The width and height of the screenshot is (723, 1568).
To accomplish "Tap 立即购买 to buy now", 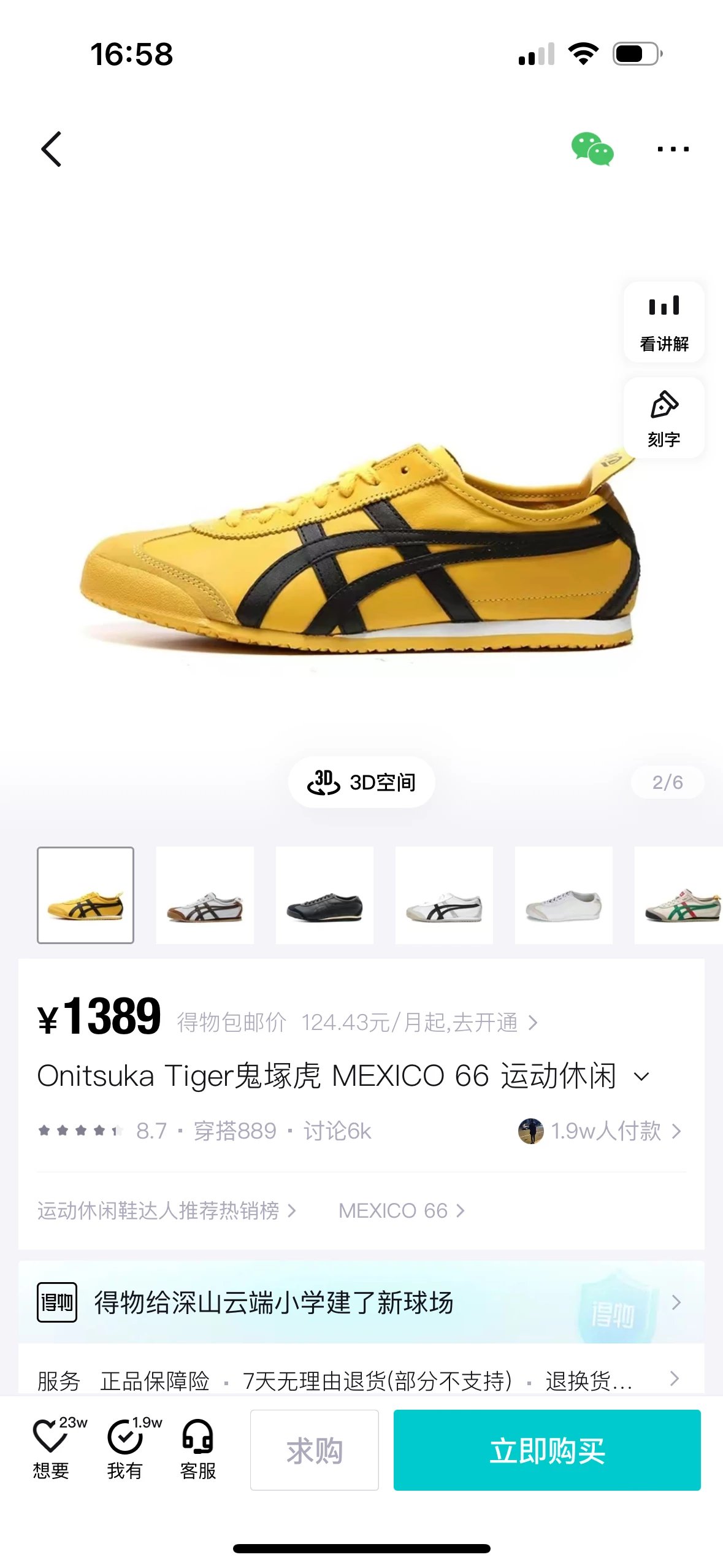I will [x=547, y=1450].
